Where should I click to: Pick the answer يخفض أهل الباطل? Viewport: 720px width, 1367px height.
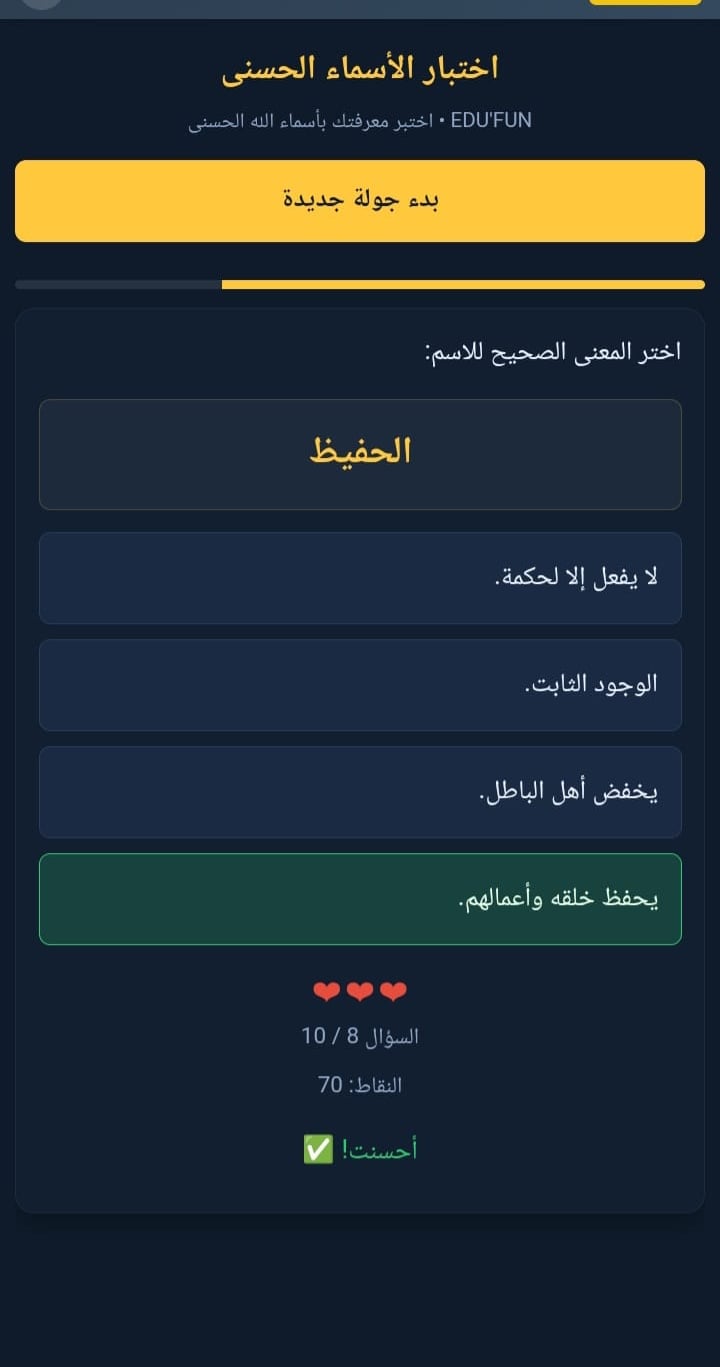pyautogui.click(x=360, y=792)
